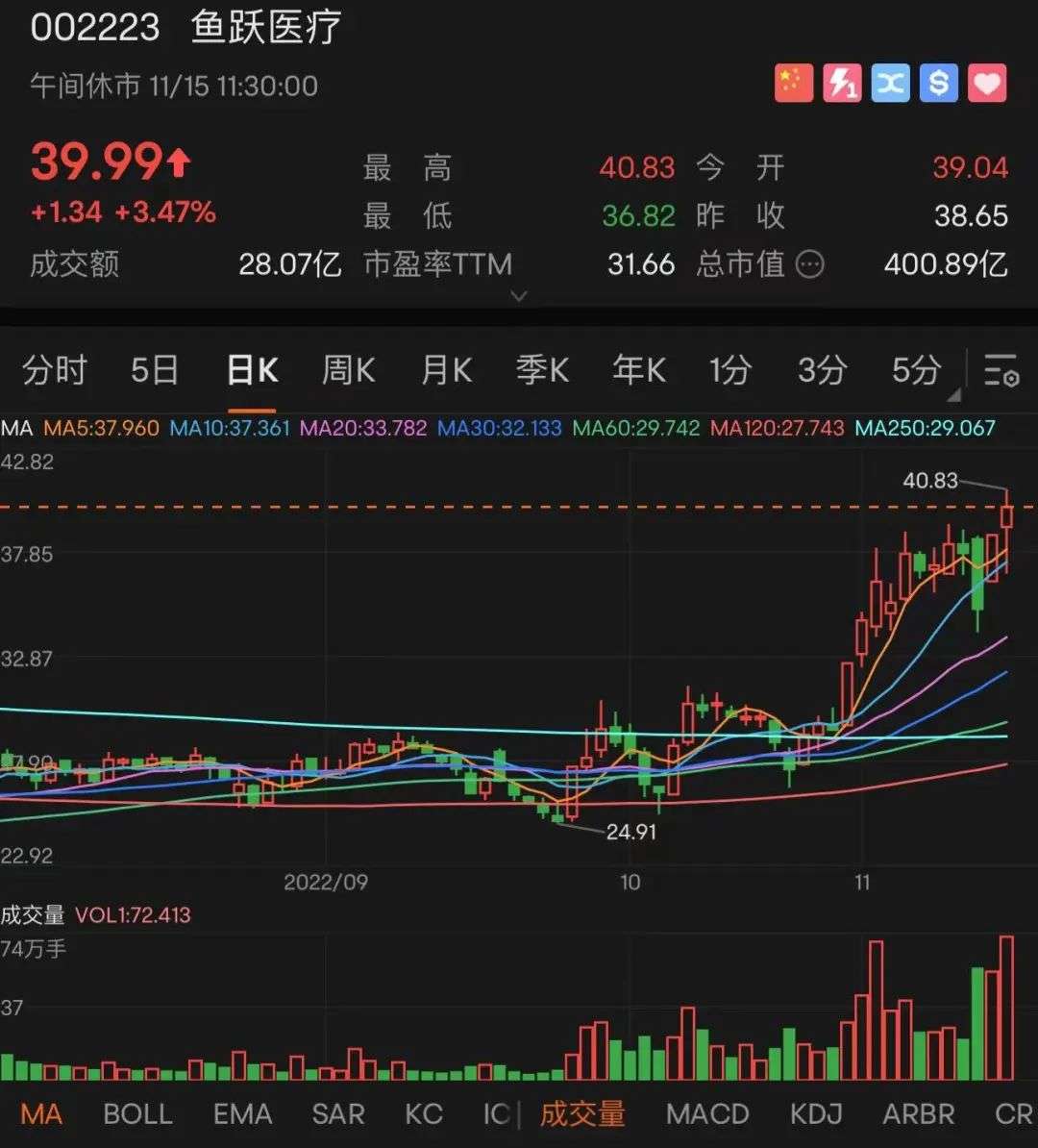Expand more quote details chevron
The image size is (1038, 1148).
point(519,296)
